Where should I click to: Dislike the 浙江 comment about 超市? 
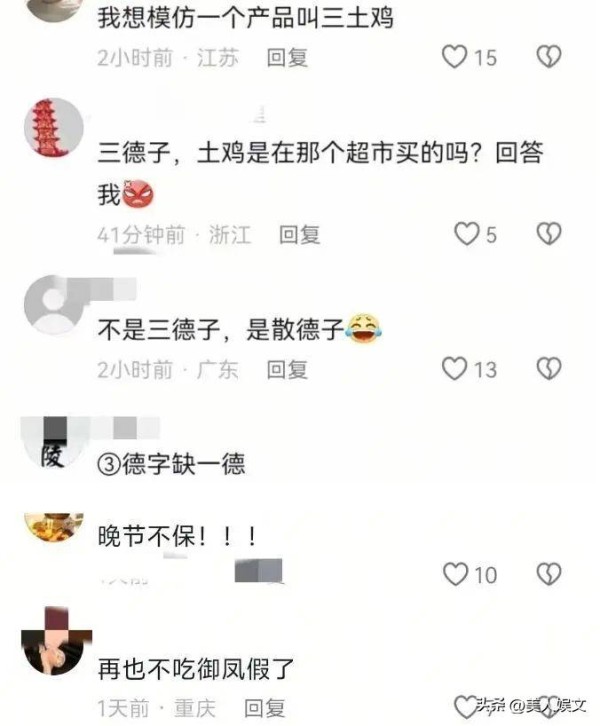548,234
